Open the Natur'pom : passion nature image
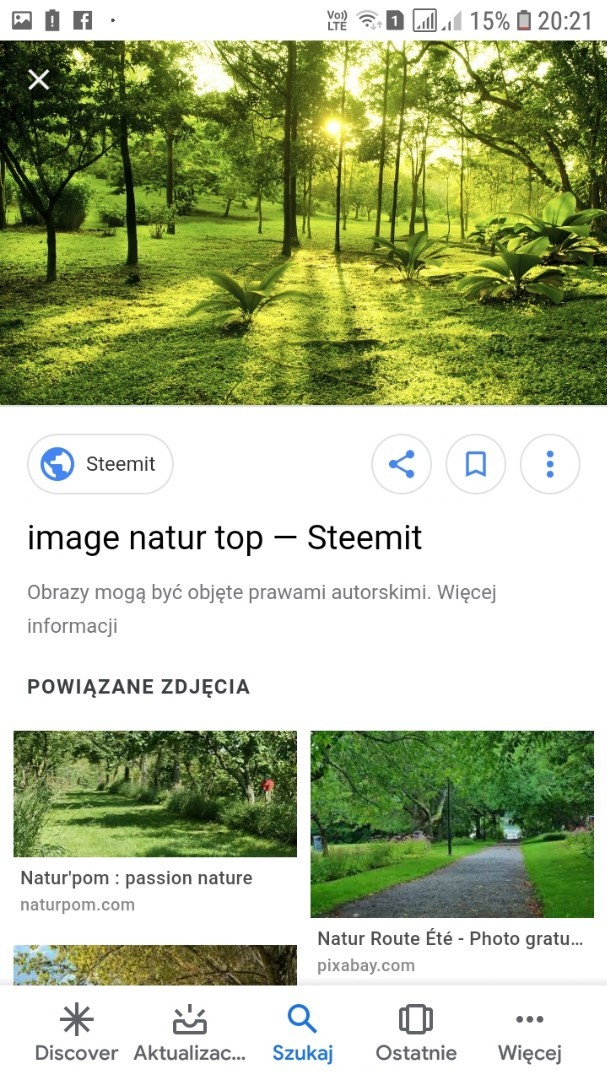607x1080 pixels. 155,794
